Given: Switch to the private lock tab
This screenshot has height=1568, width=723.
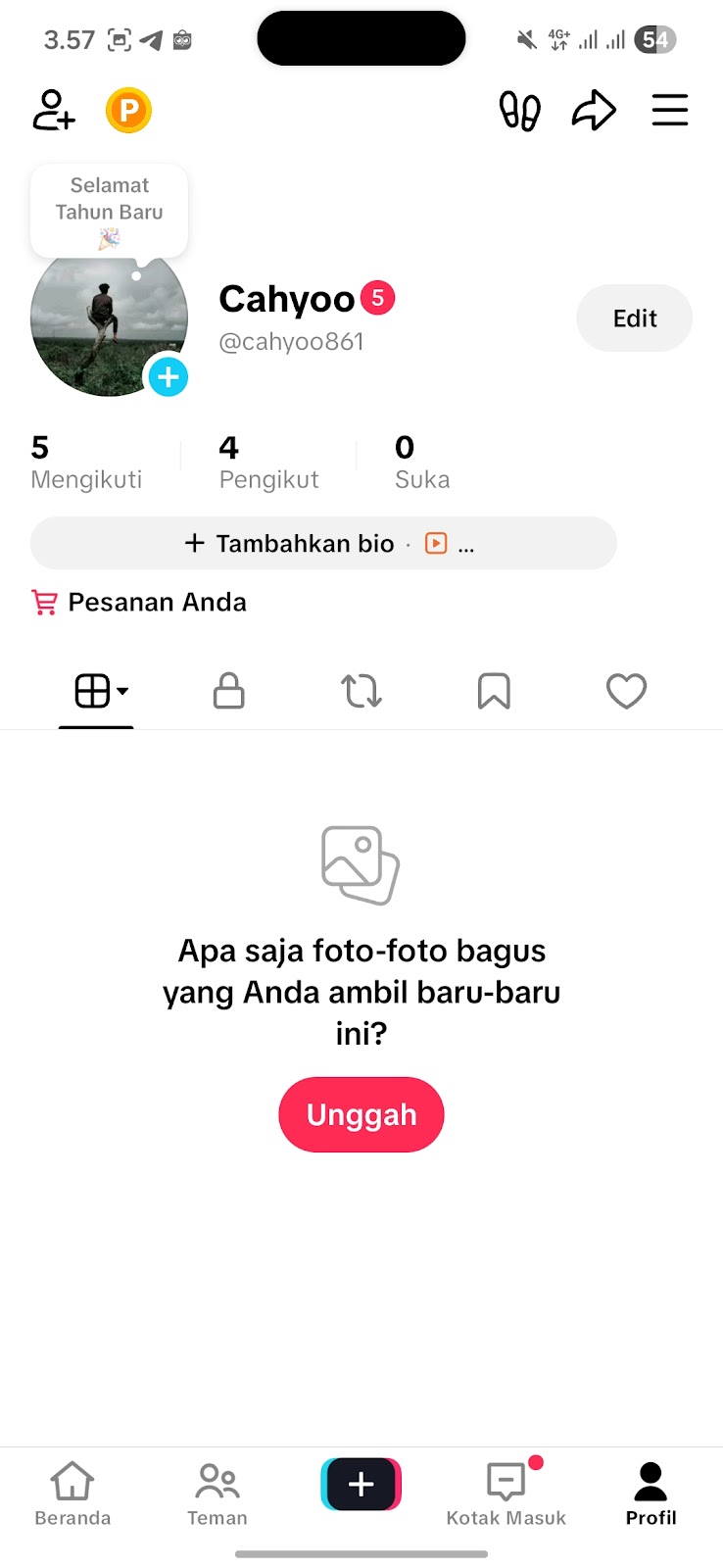Looking at the screenshot, I should tap(228, 691).
